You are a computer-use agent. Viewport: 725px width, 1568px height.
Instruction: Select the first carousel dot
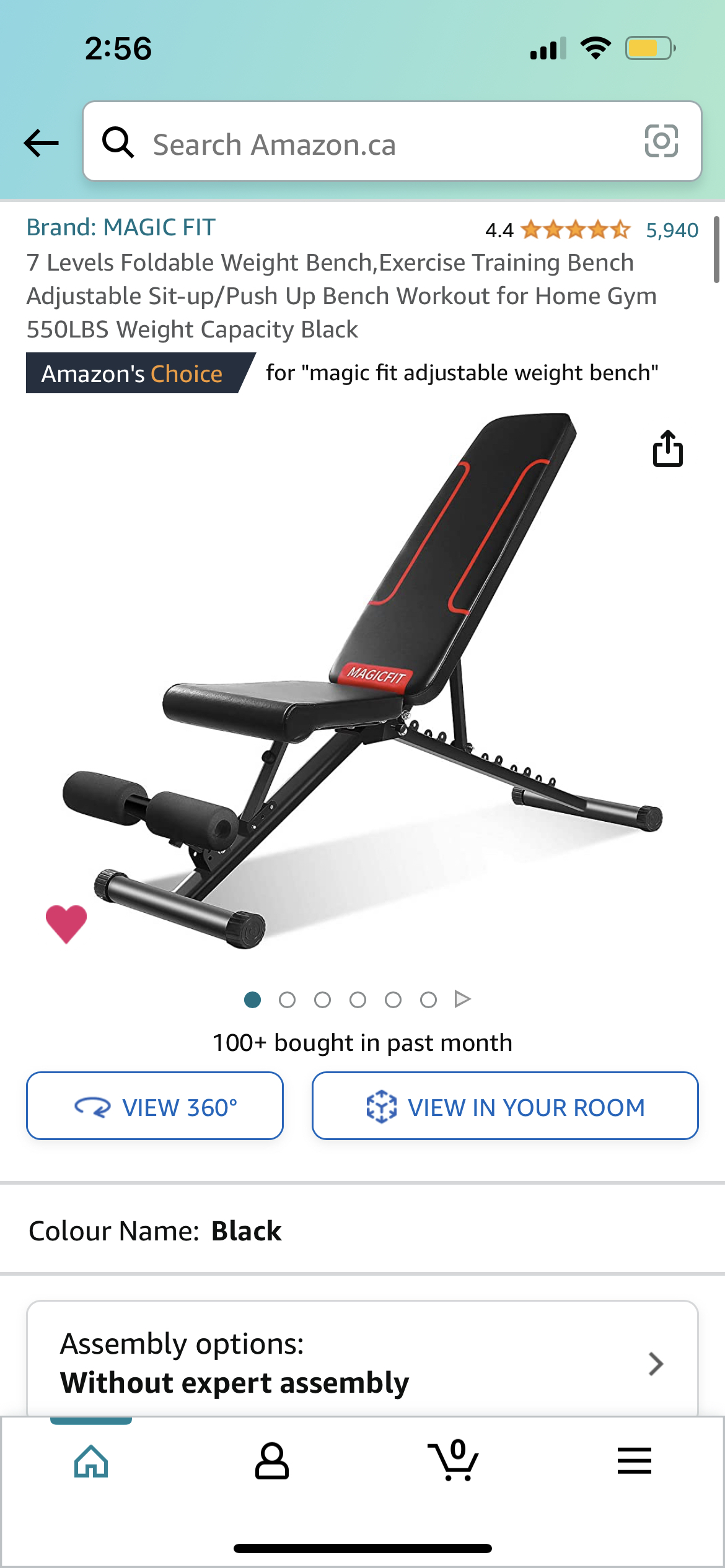[x=252, y=999]
